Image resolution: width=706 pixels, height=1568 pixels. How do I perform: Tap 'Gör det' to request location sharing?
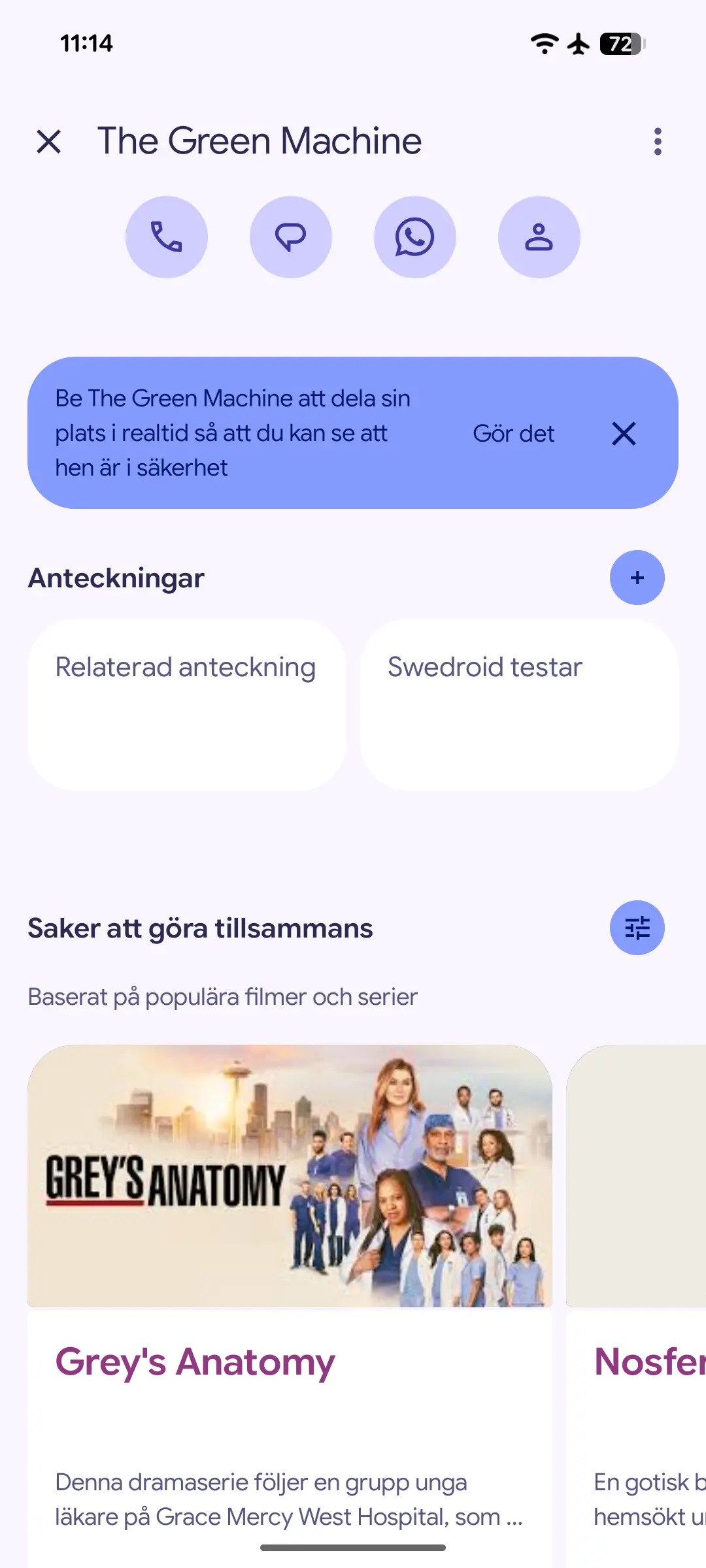(514, 433)
